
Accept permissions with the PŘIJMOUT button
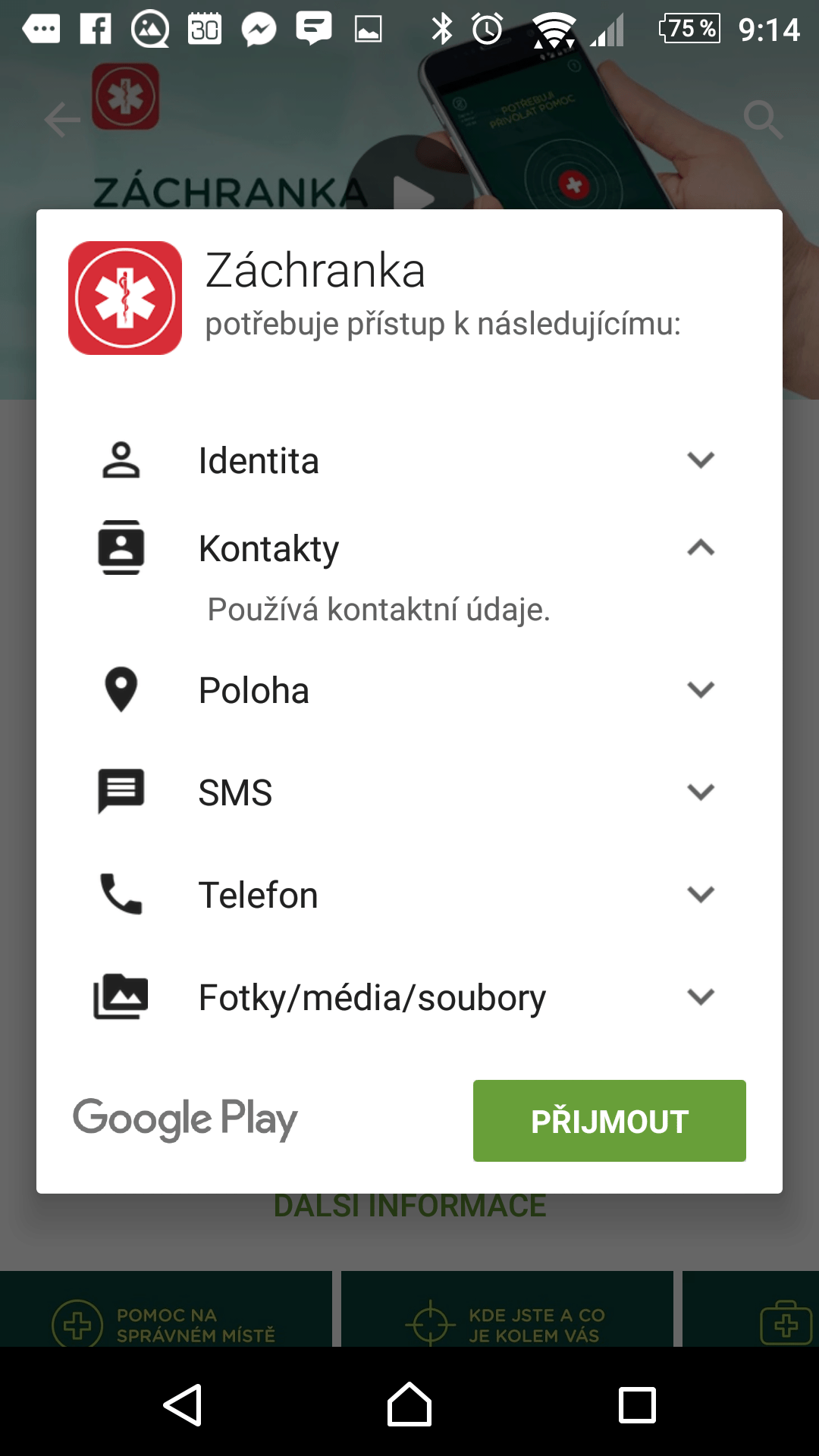(609, 1120)
